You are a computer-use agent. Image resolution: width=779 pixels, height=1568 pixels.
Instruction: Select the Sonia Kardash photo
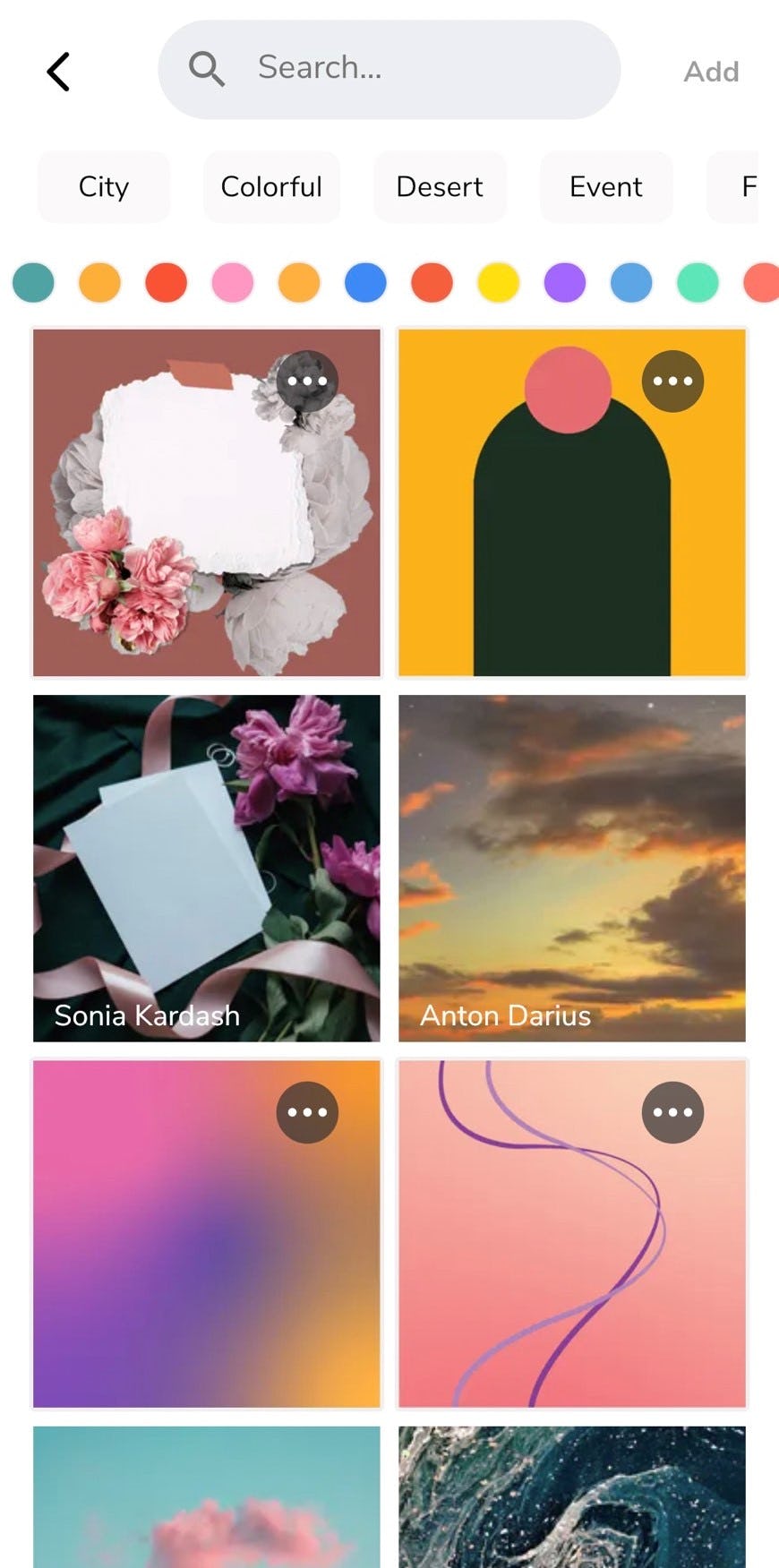pos(207,868)
